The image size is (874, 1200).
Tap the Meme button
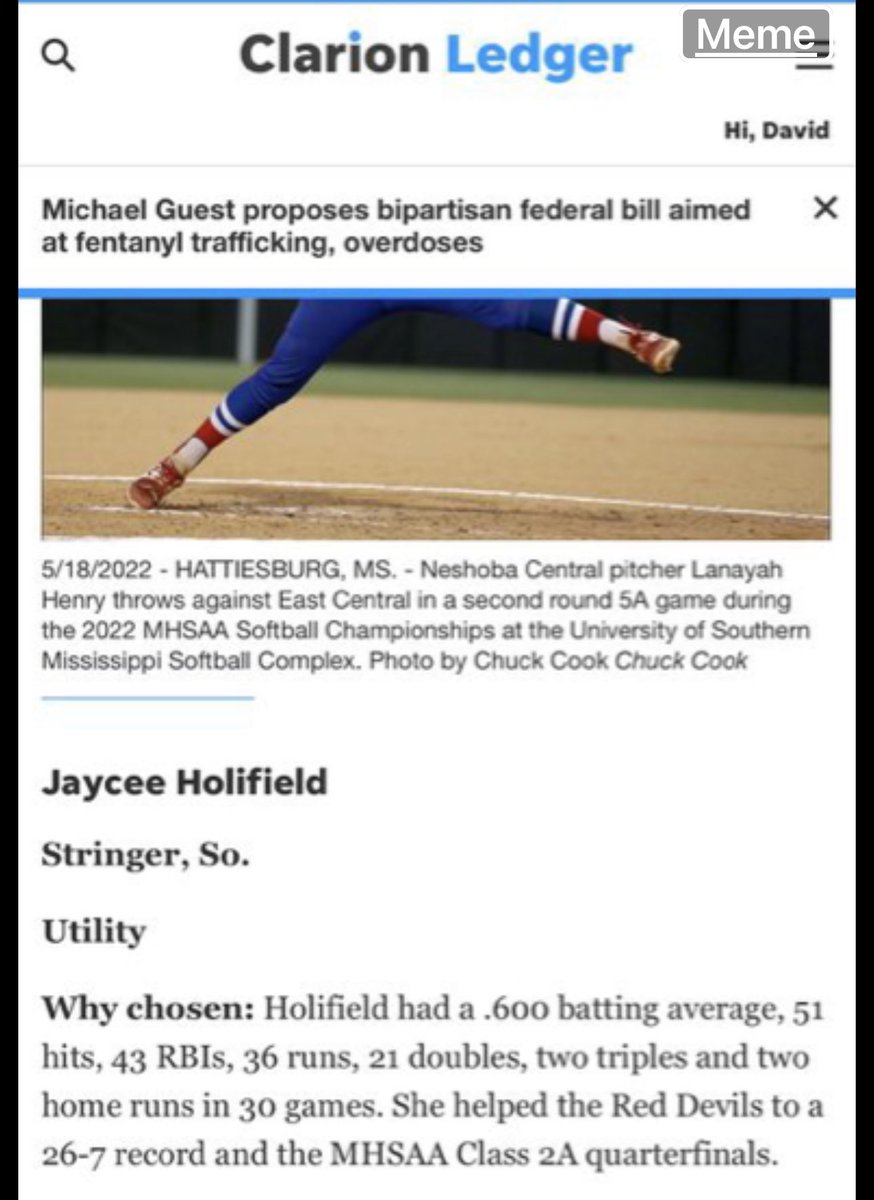[756, 34]
